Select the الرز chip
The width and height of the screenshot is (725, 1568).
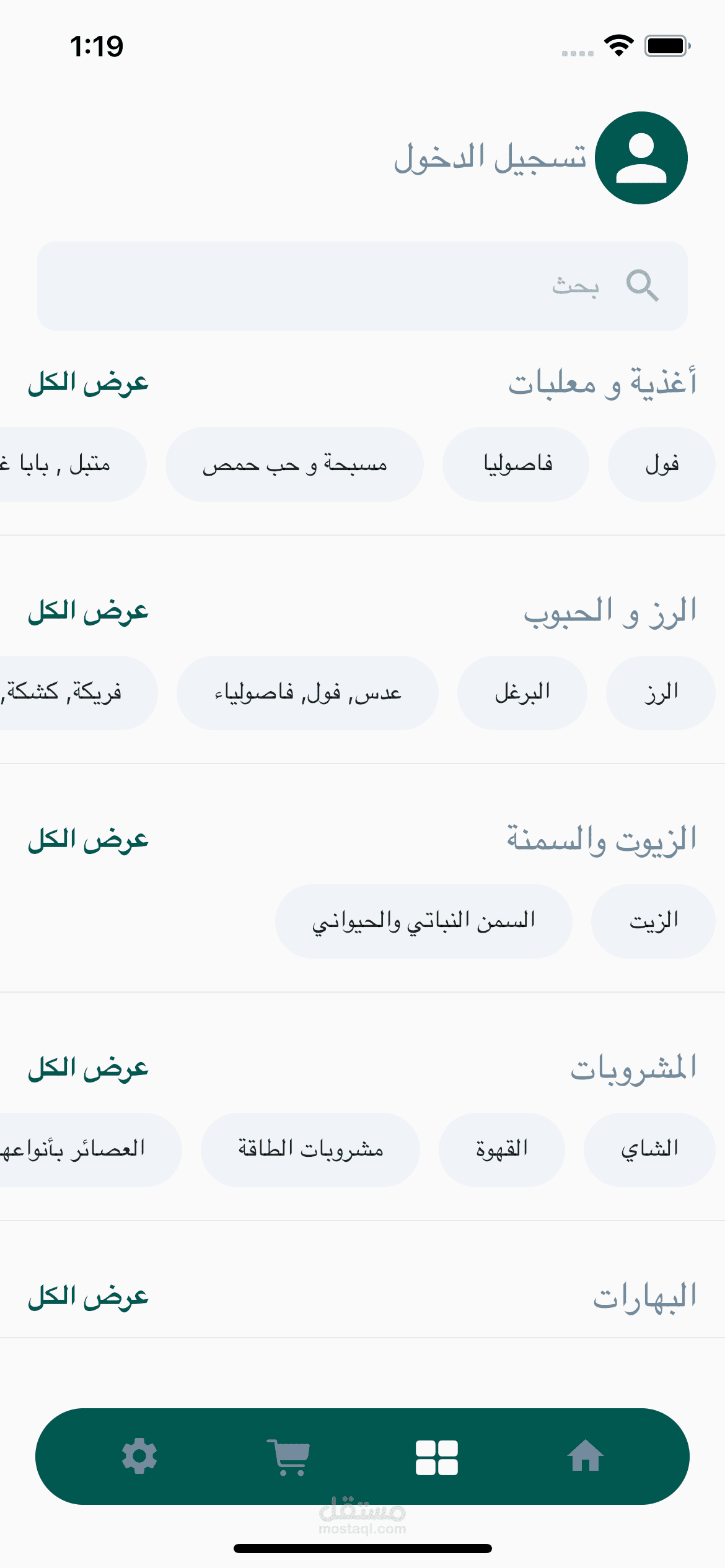[x=661, y=693]
